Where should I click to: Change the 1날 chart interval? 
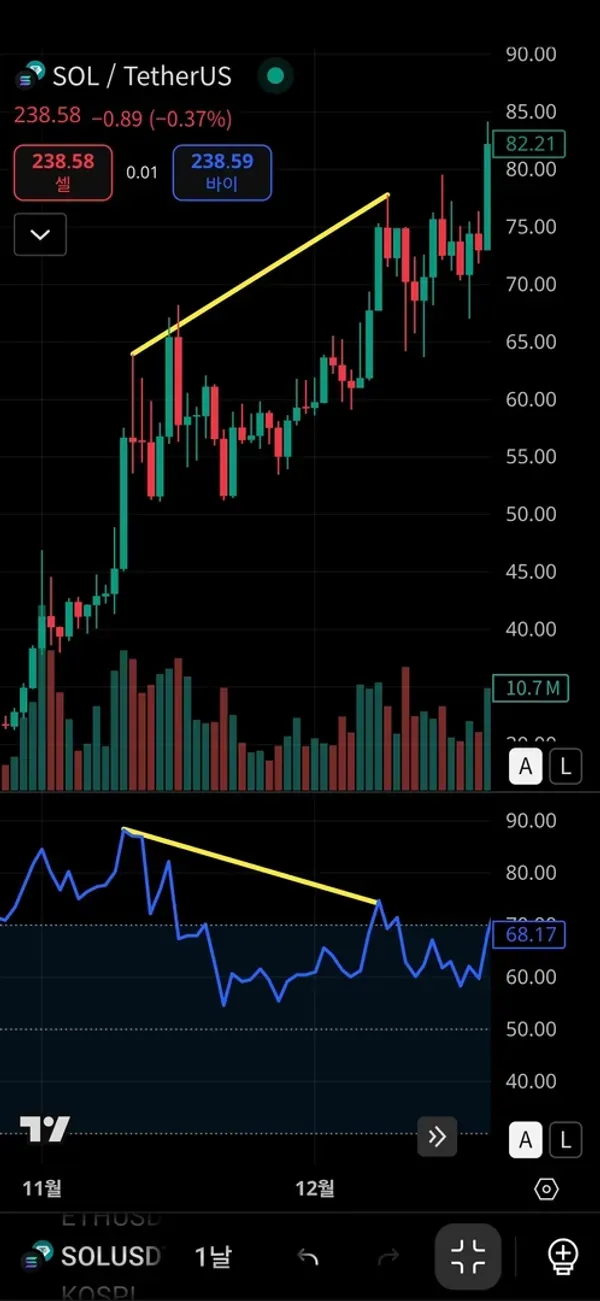[x=212, y=1257]
